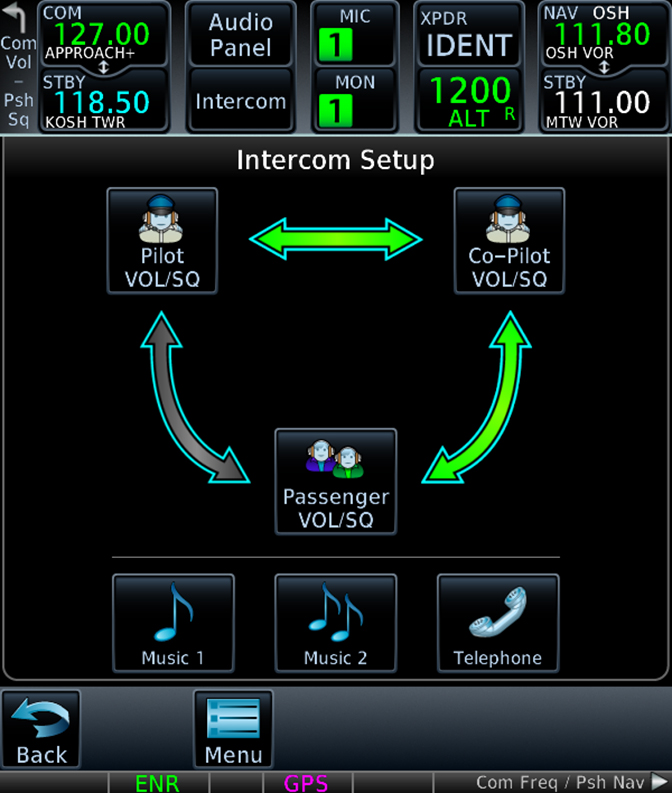672x793 pixels.
Task: Select the MIC 1 button
Action: click(354, 35)
